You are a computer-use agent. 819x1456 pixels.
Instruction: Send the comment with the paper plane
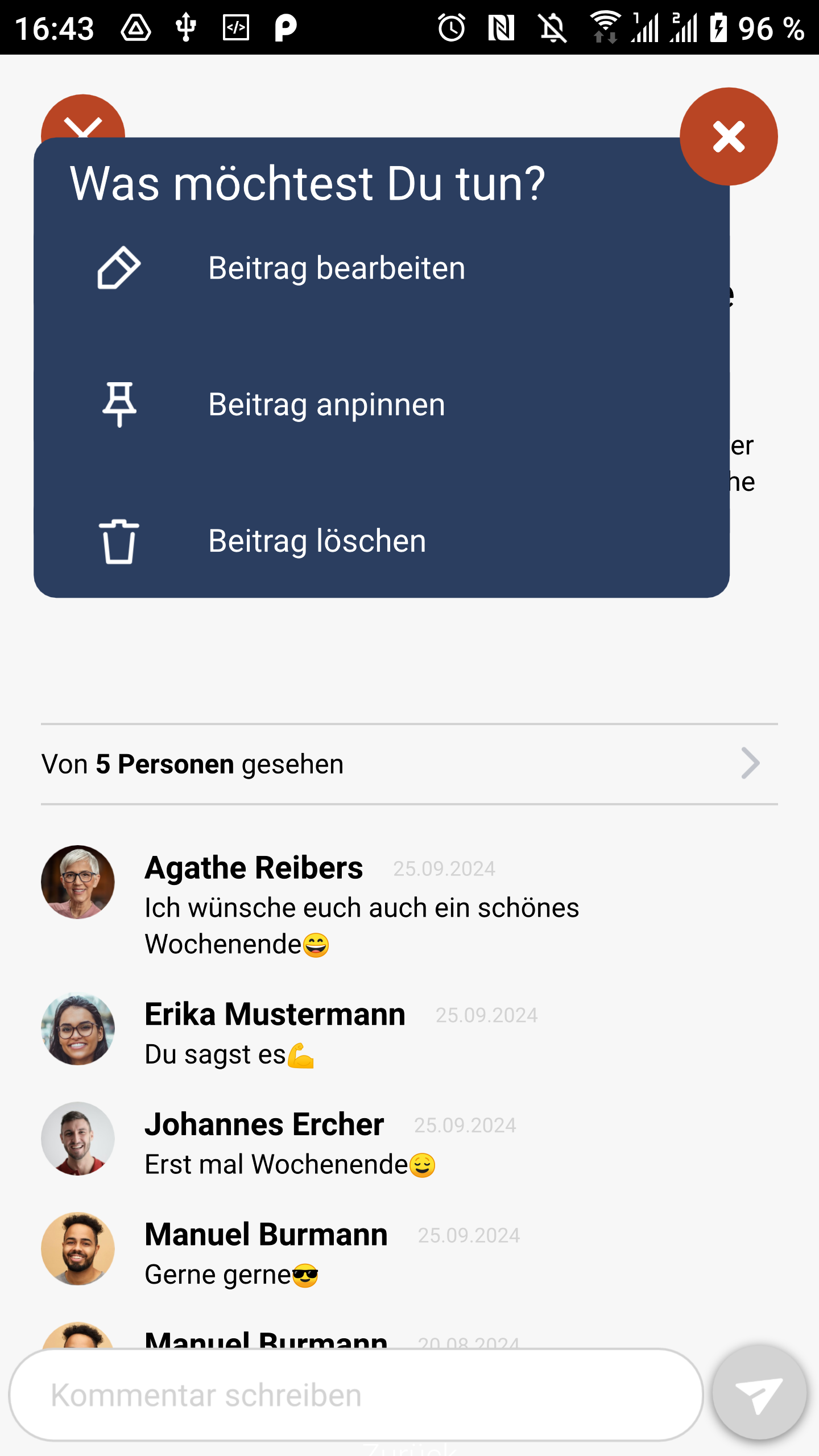[x=759, y=1393]
